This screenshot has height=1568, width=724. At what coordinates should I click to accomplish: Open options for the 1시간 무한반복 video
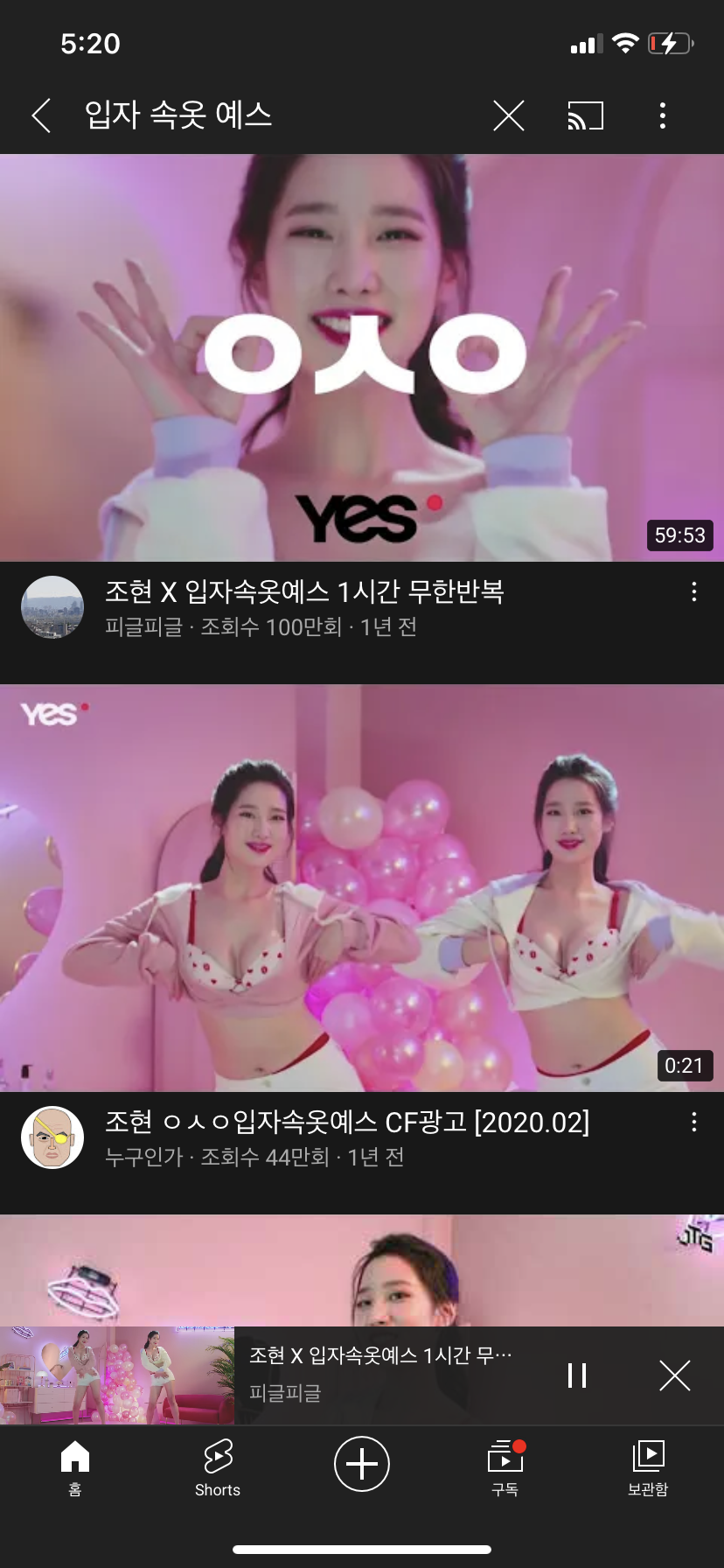(694, 592)
